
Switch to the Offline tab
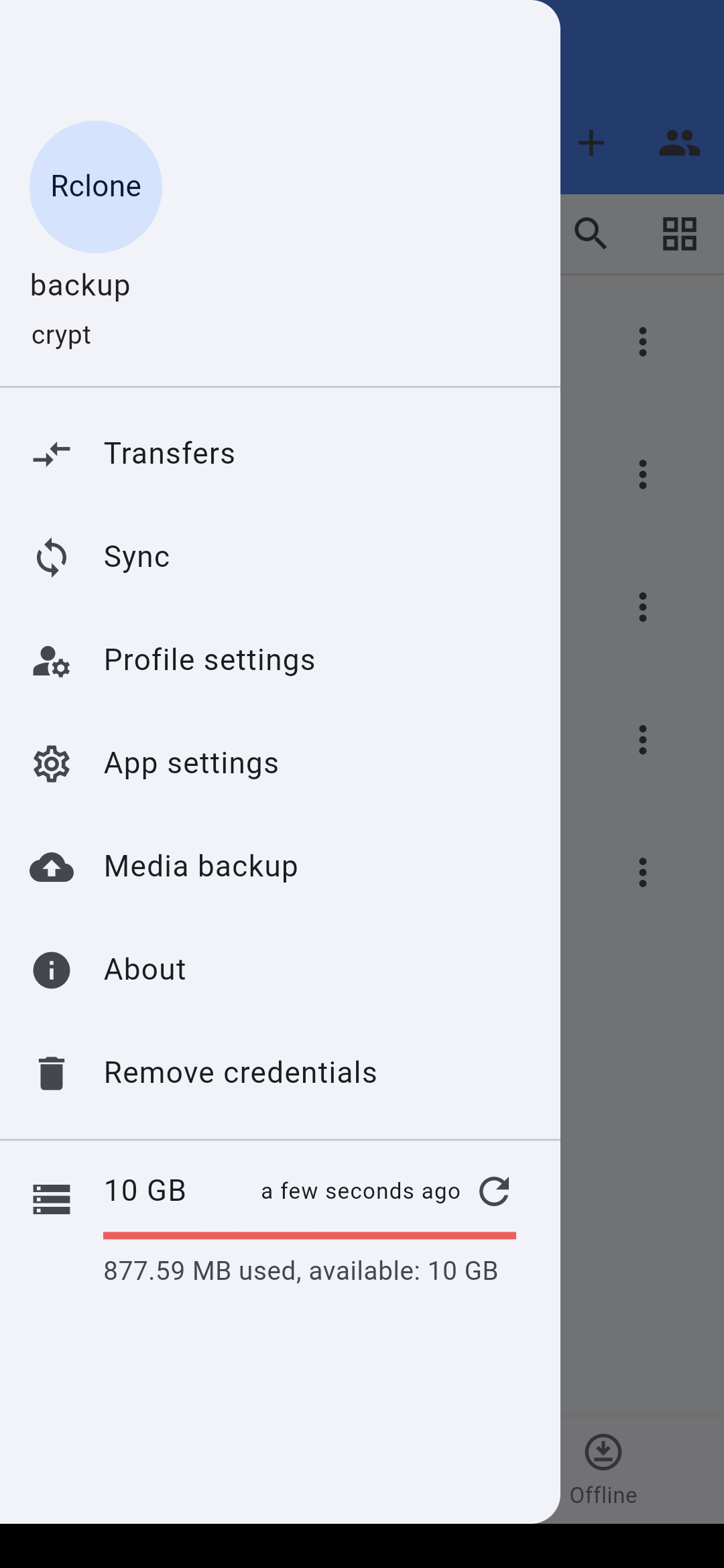click(603, 1471)
